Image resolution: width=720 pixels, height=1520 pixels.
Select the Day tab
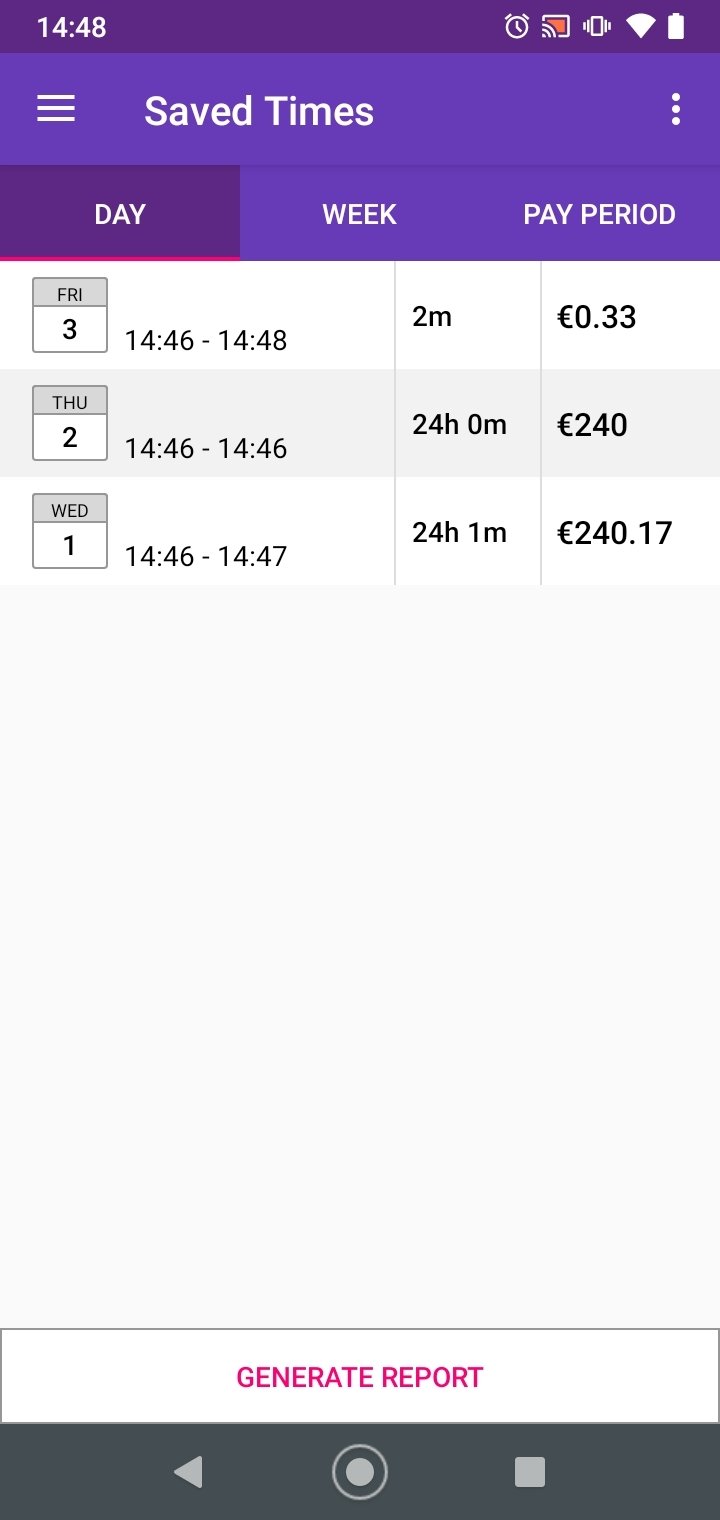pyautogui.click(x=120, y=214)
